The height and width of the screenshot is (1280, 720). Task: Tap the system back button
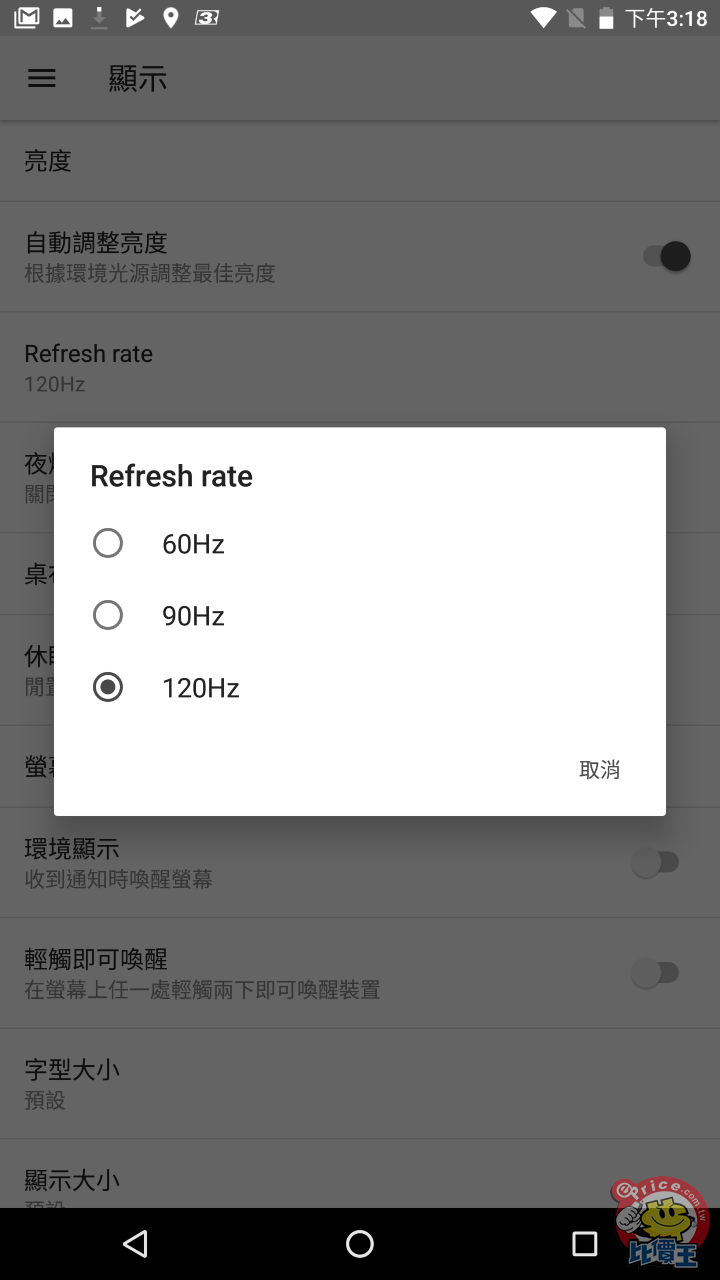[x=135, y=1243]
